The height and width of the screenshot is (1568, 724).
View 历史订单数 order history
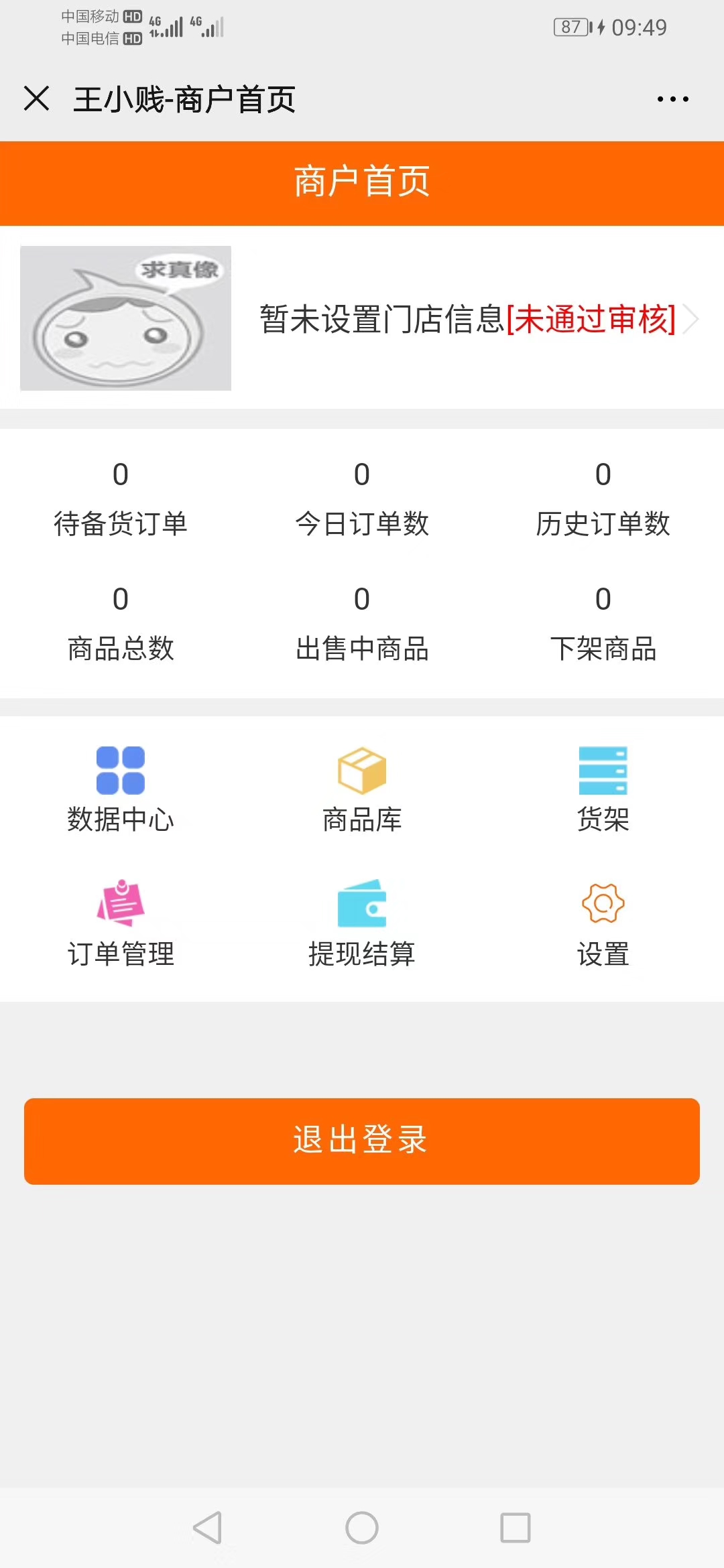coord(603,499)
